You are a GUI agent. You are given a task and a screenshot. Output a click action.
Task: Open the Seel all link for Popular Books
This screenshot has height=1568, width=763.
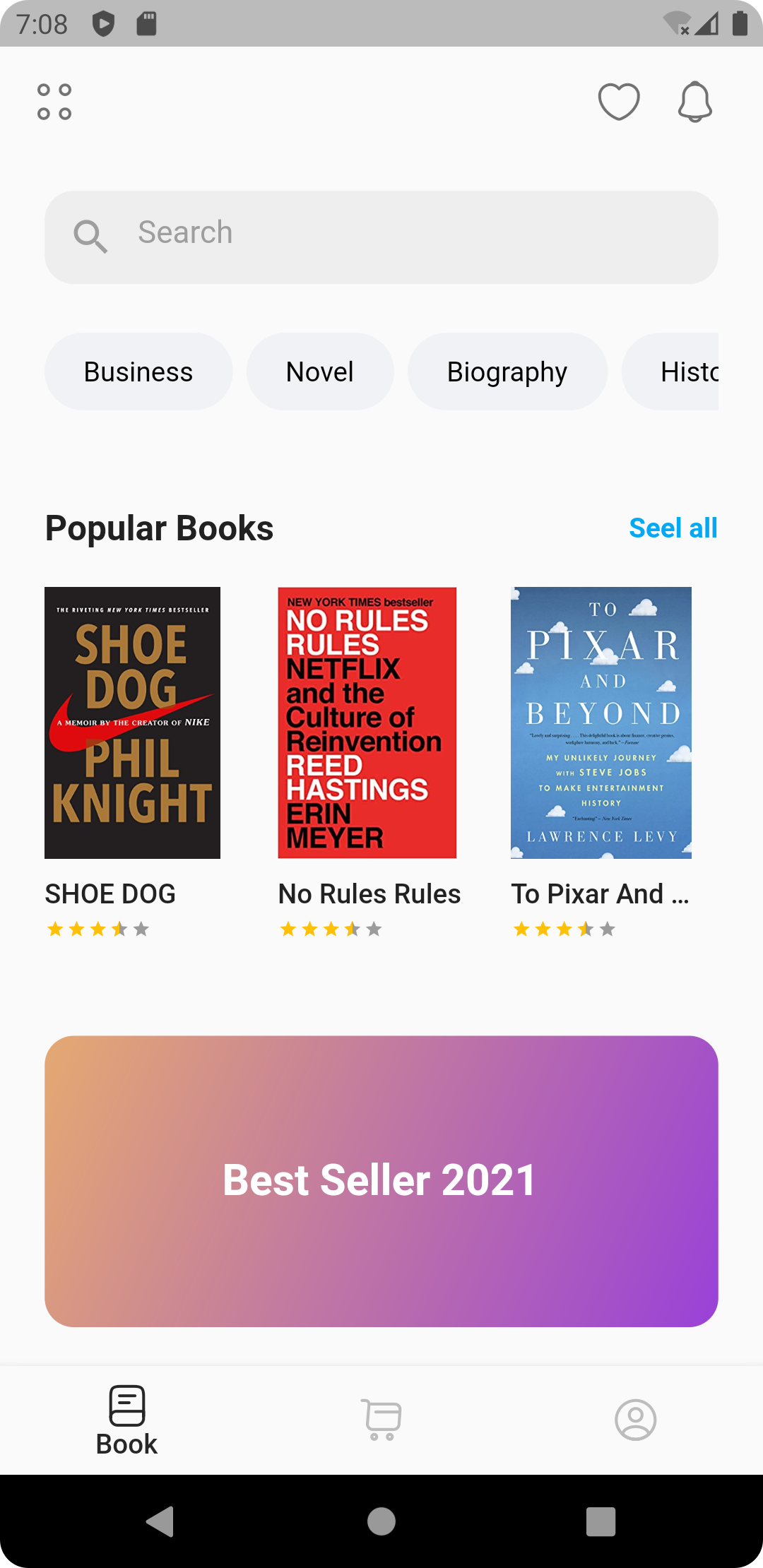pos(674,528)
